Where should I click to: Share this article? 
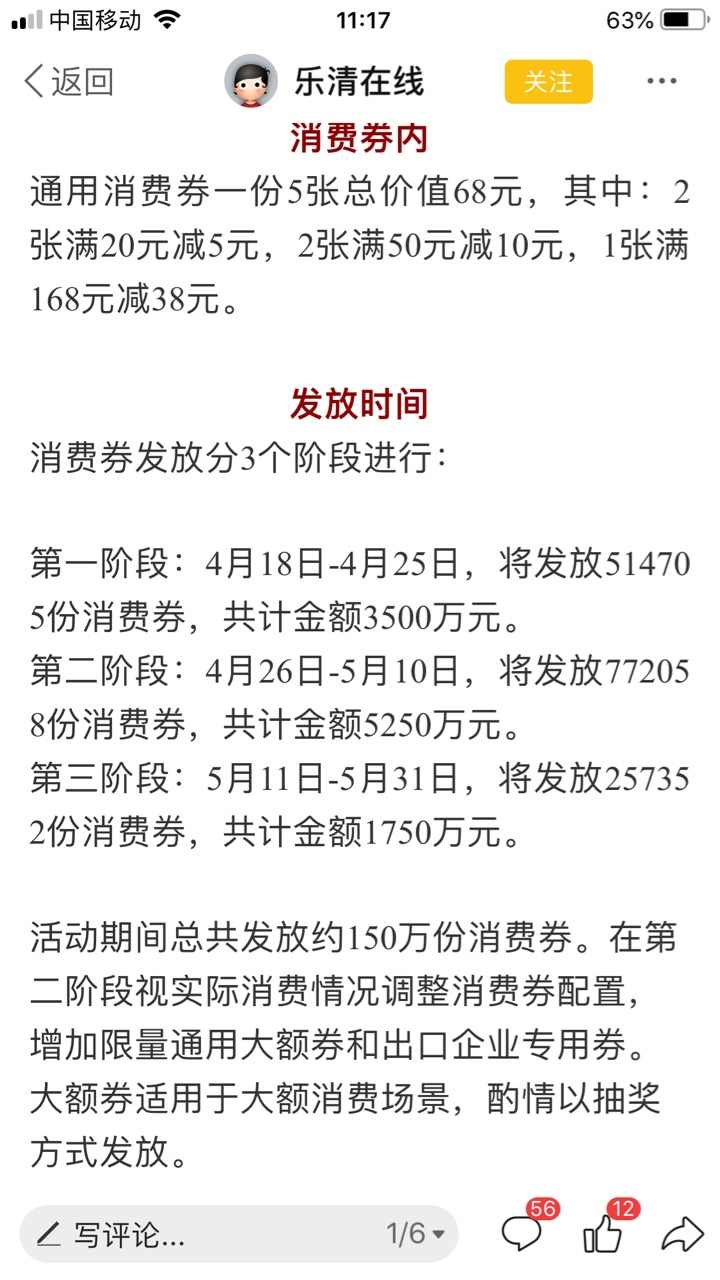[682, 1234]
